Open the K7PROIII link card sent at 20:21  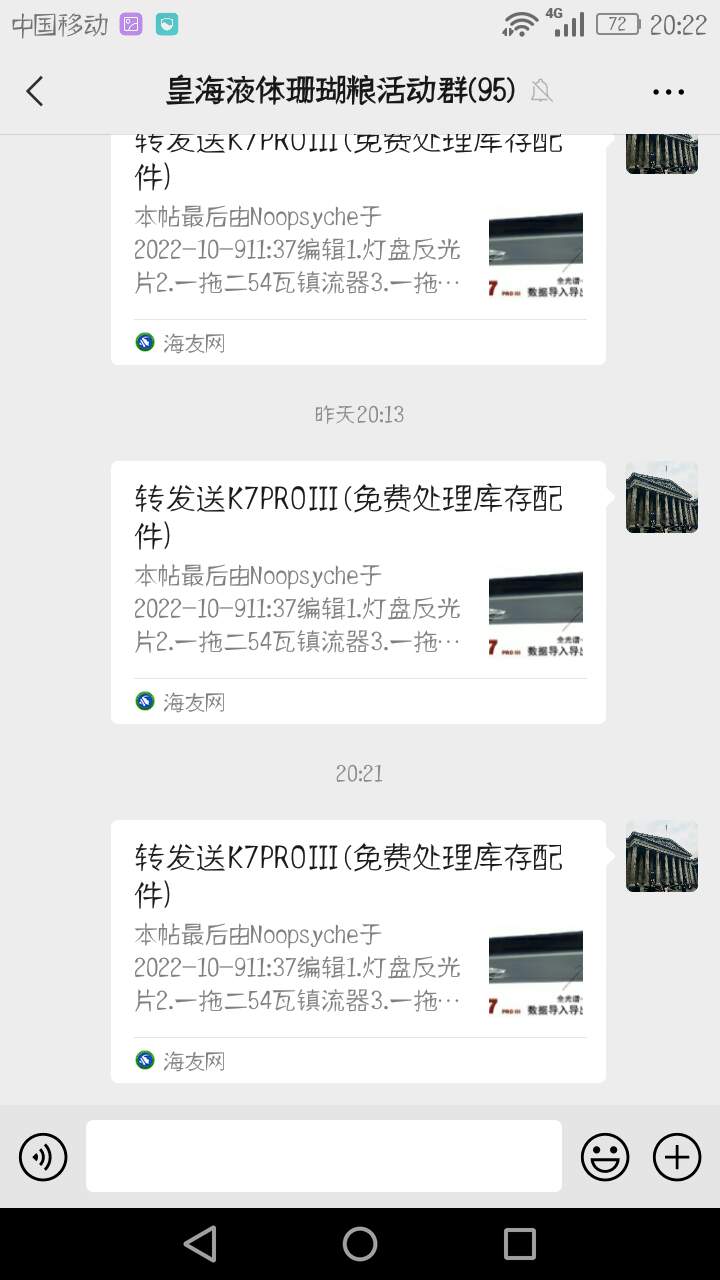(x=358, y=950)
